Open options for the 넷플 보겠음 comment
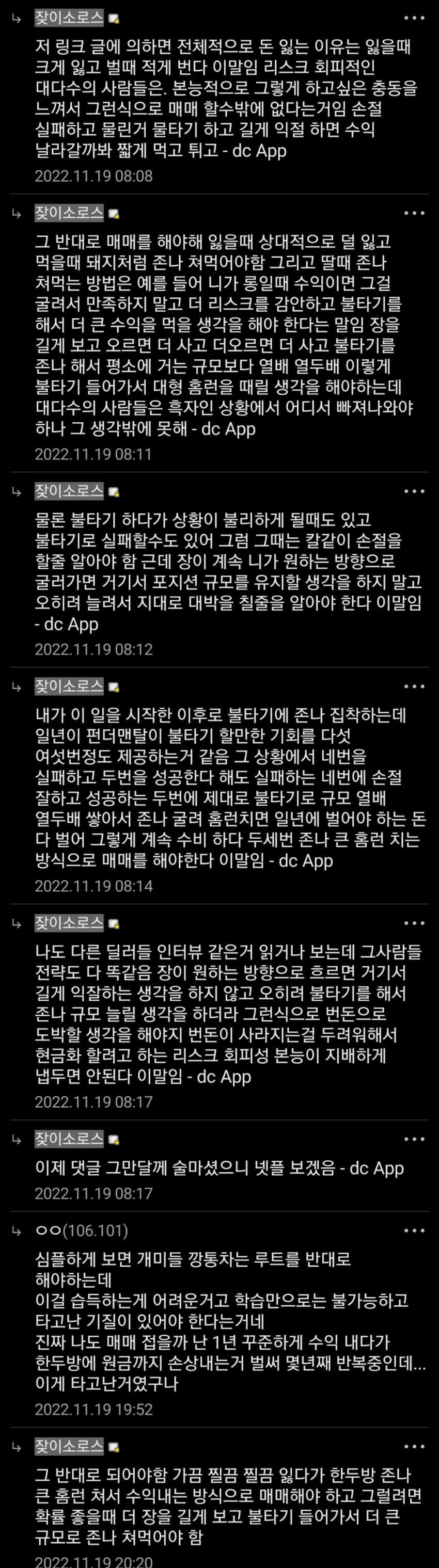Image resolution: width=439 pixels, height=1568 pixels. [414, 1139]
